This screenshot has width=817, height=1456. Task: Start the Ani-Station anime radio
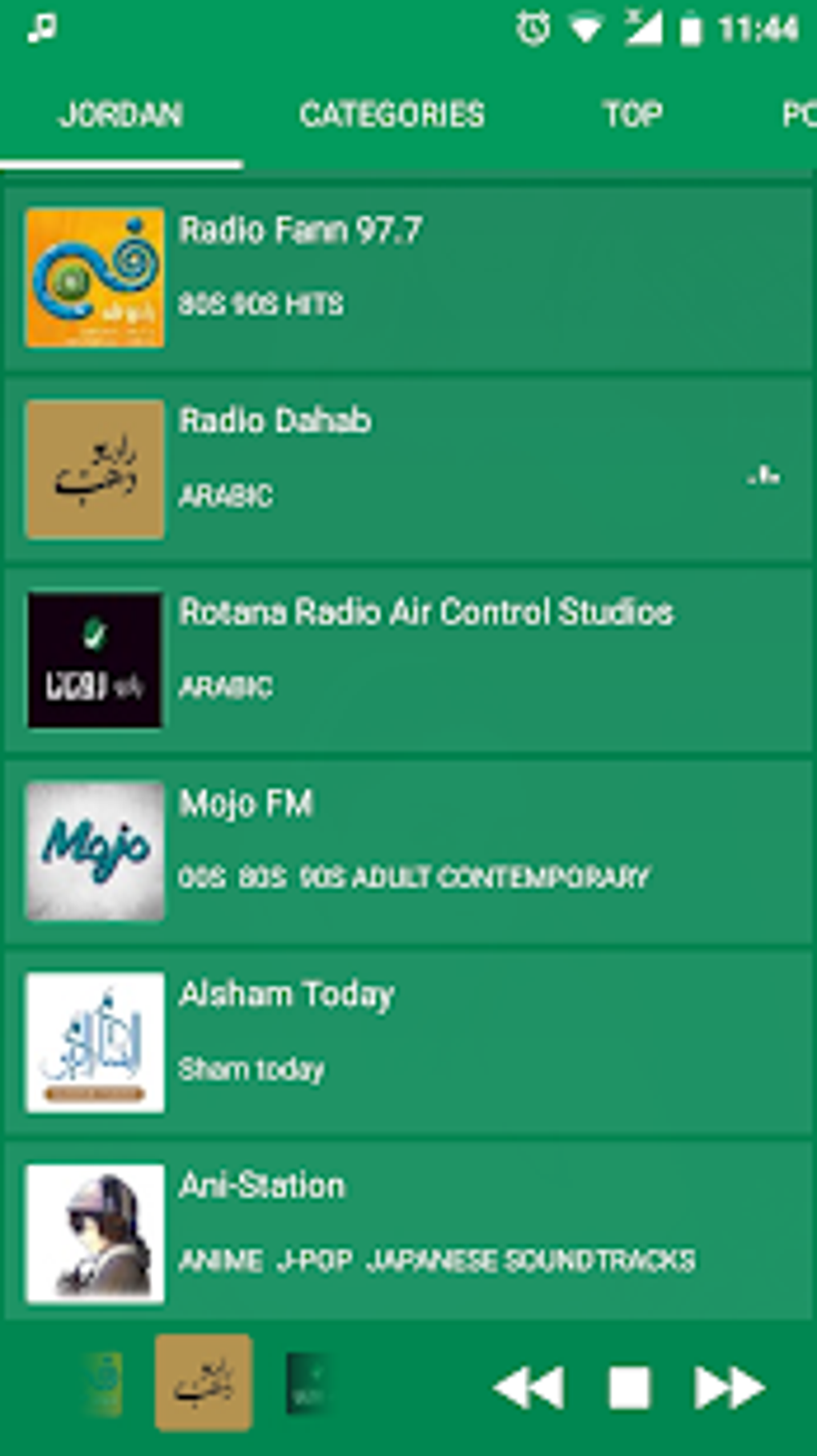tap(408, 1232)
